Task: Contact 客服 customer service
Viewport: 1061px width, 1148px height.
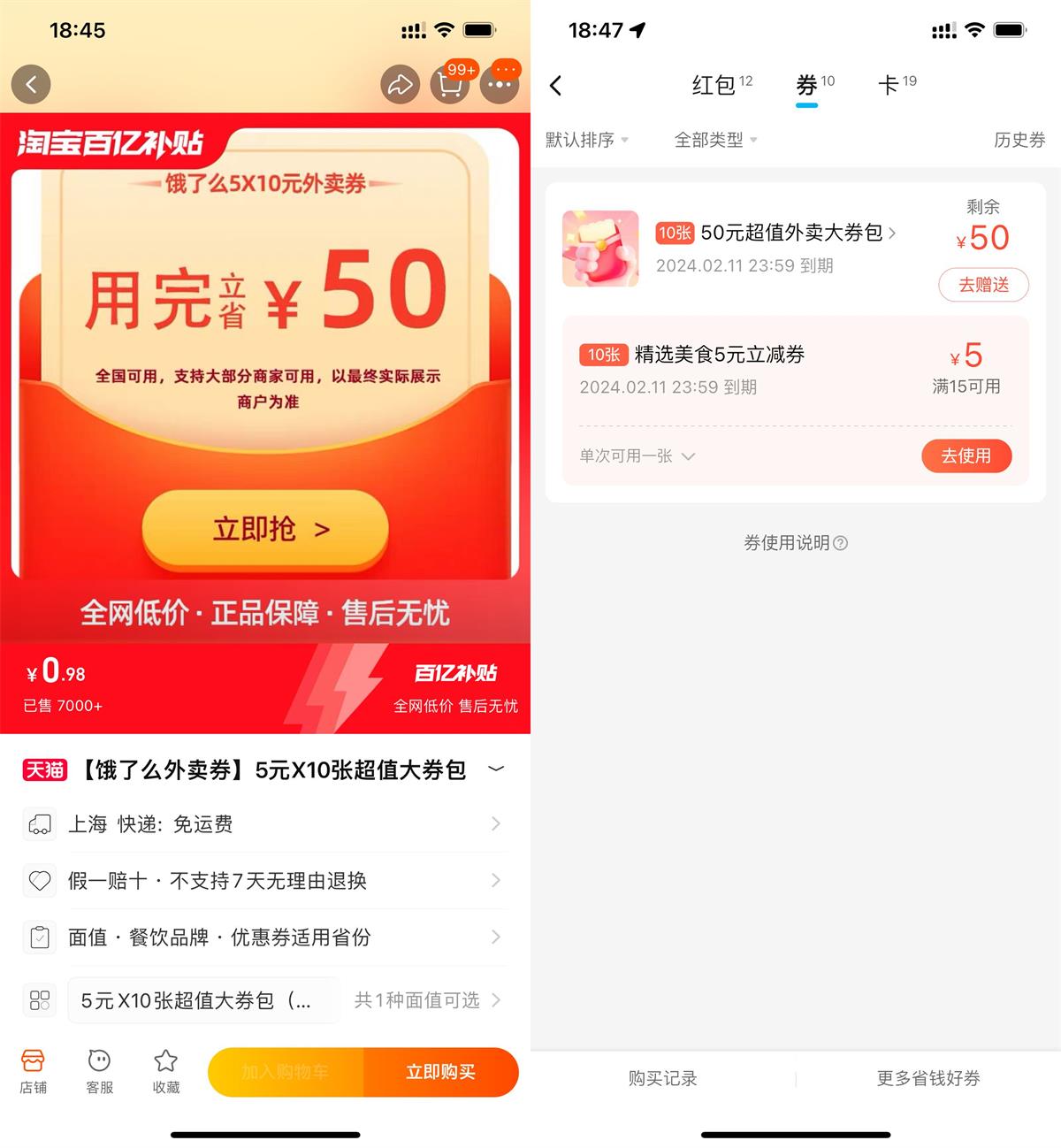Action: tap(99, 1071)
